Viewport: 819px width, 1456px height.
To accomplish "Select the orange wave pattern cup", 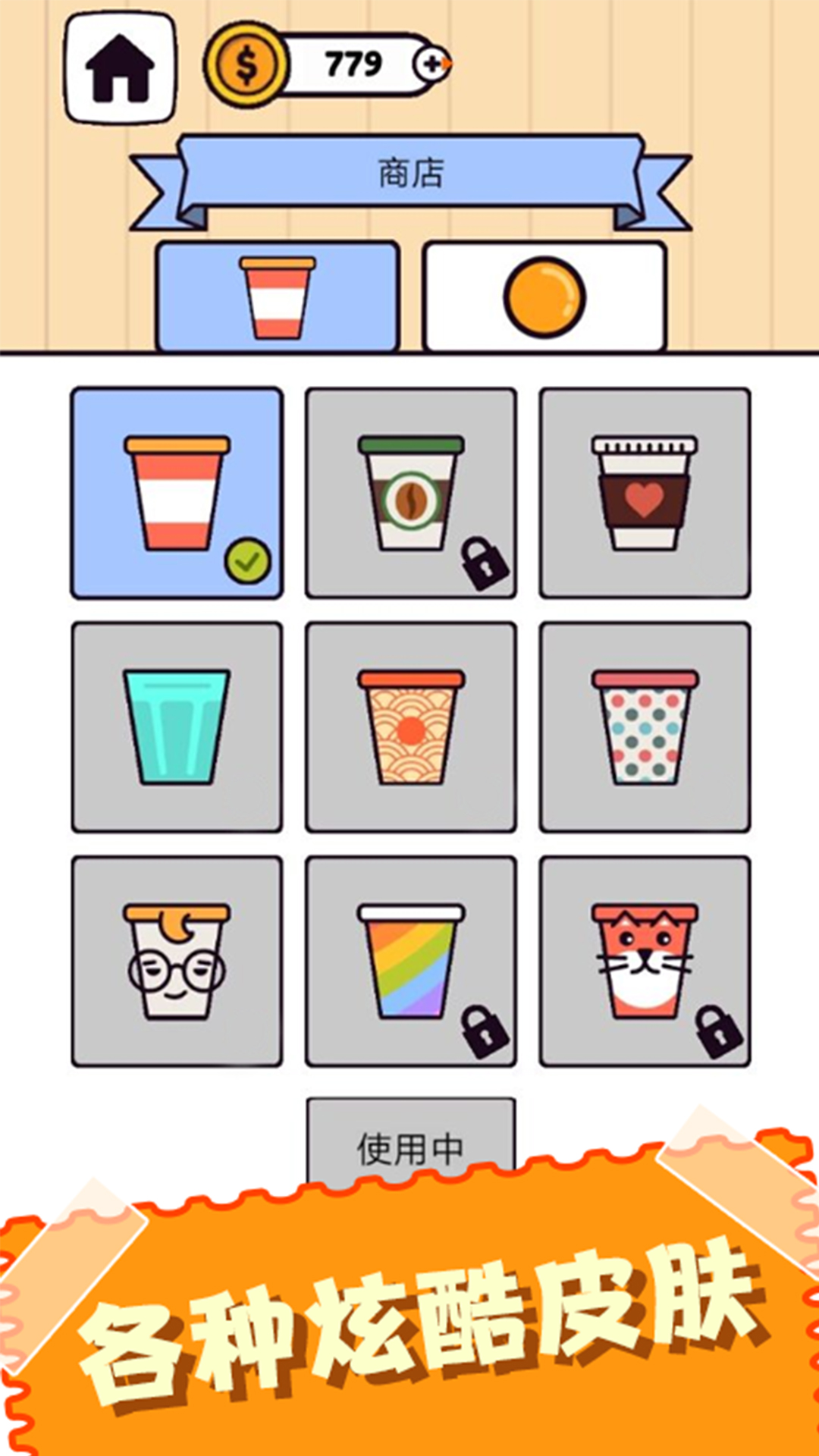I will click(411, 727).
